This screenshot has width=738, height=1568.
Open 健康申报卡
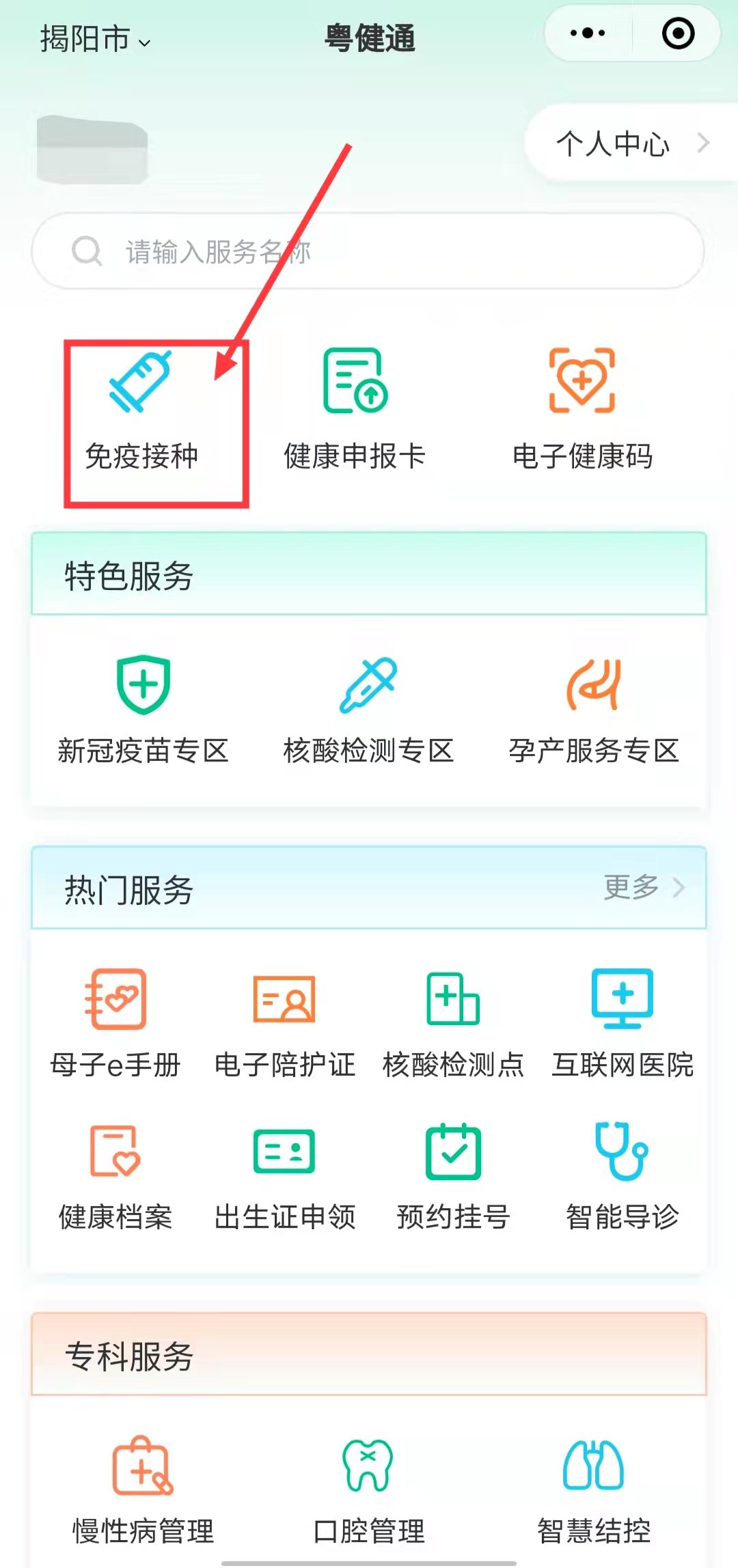pos(355,411)
